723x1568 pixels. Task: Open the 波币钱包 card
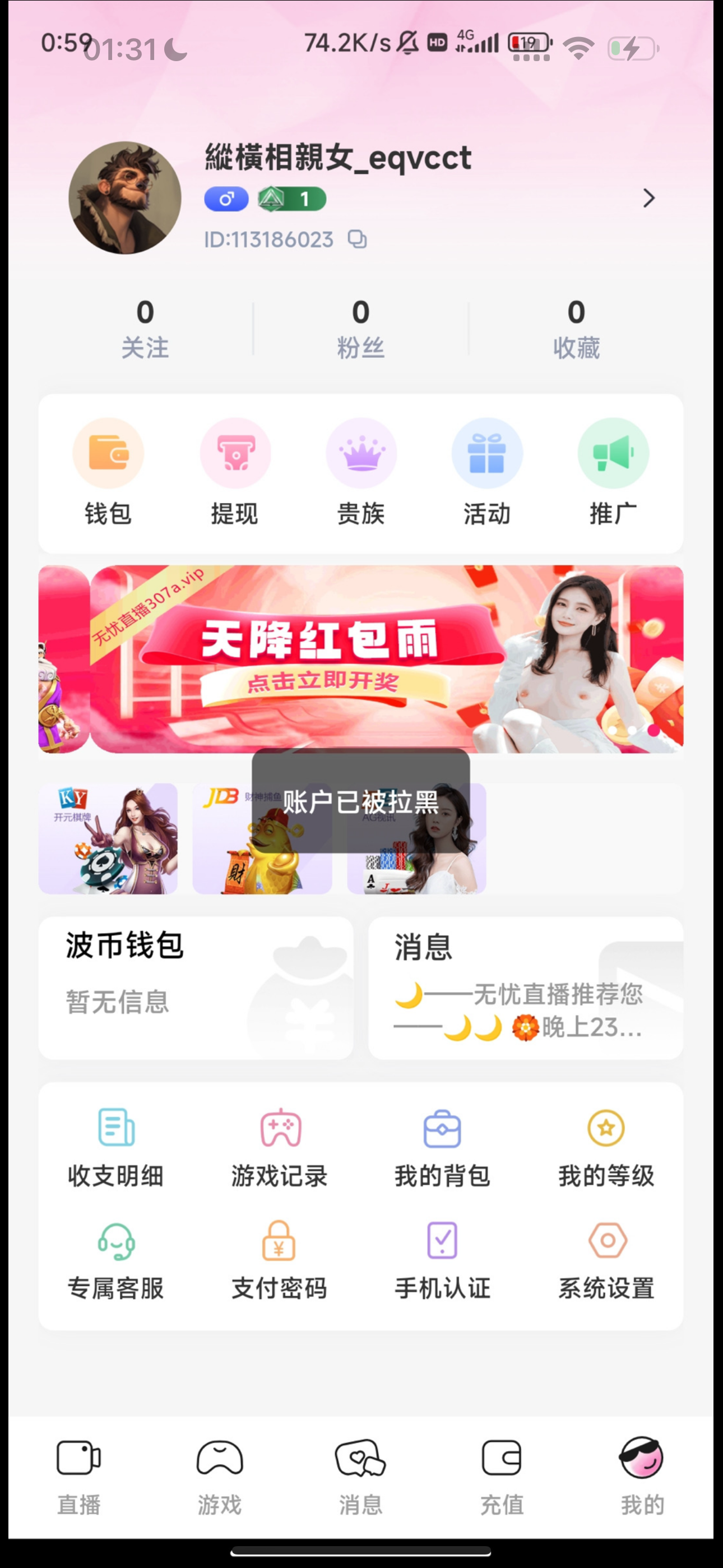pos(196,988)
